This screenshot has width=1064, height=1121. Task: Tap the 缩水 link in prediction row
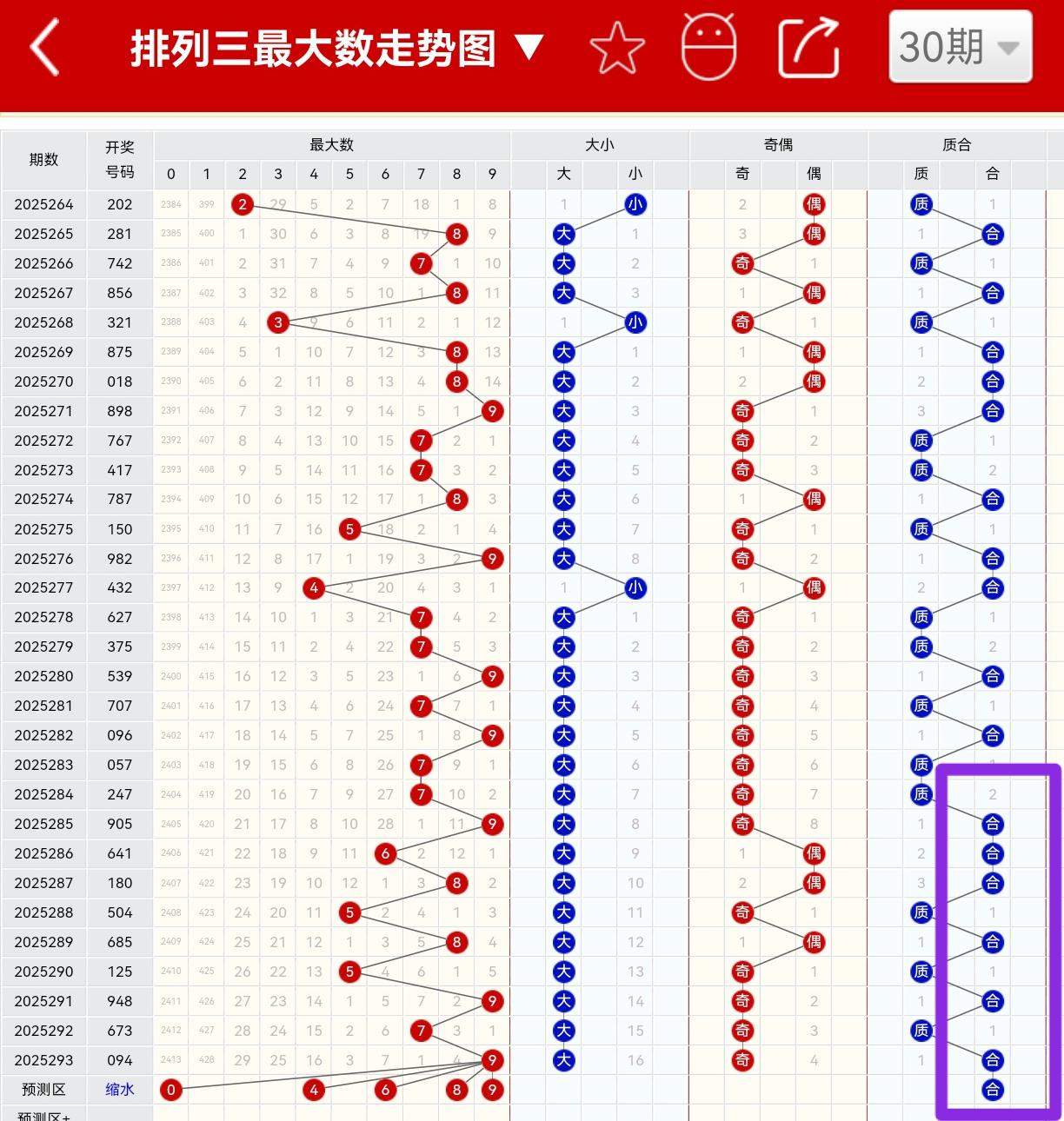[x=120, y=1090]
